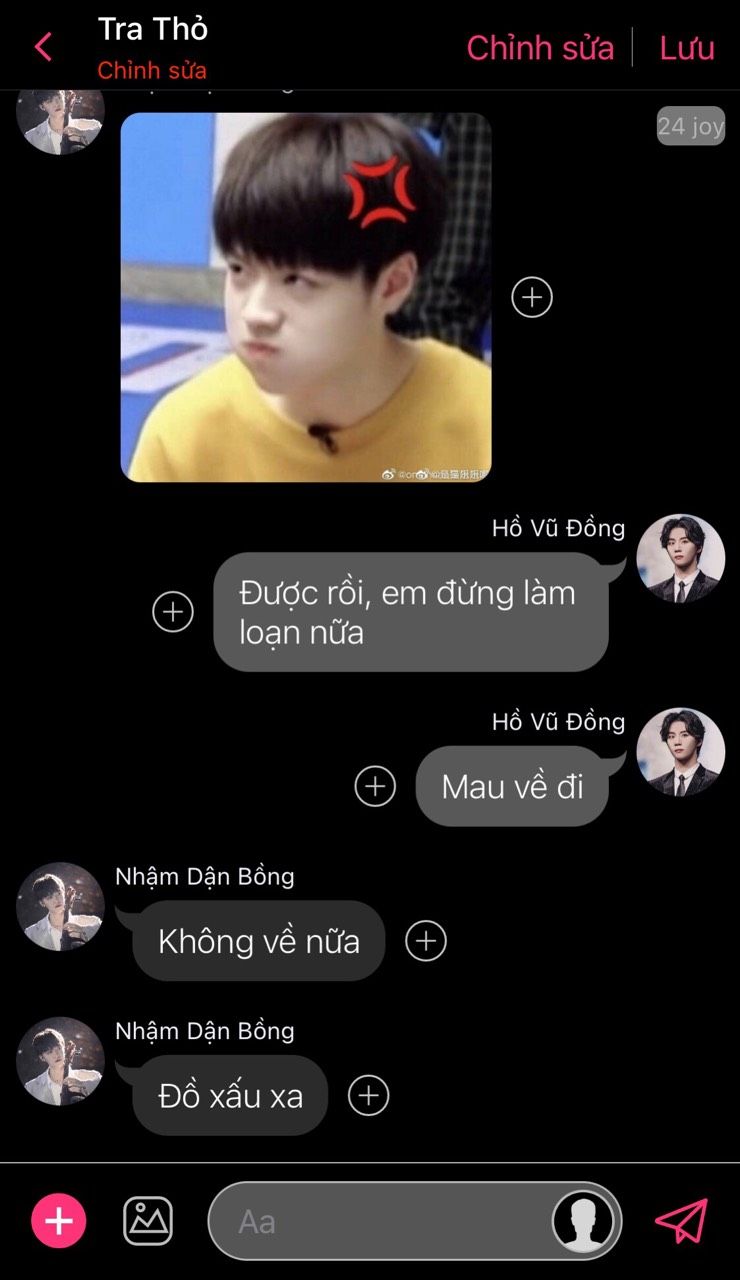The height and width of the screenshot is (1280, 740).
Task: Tap plus next to "Được rồi, em đừng làm loạn nữa"
Action: pos(173,612)
